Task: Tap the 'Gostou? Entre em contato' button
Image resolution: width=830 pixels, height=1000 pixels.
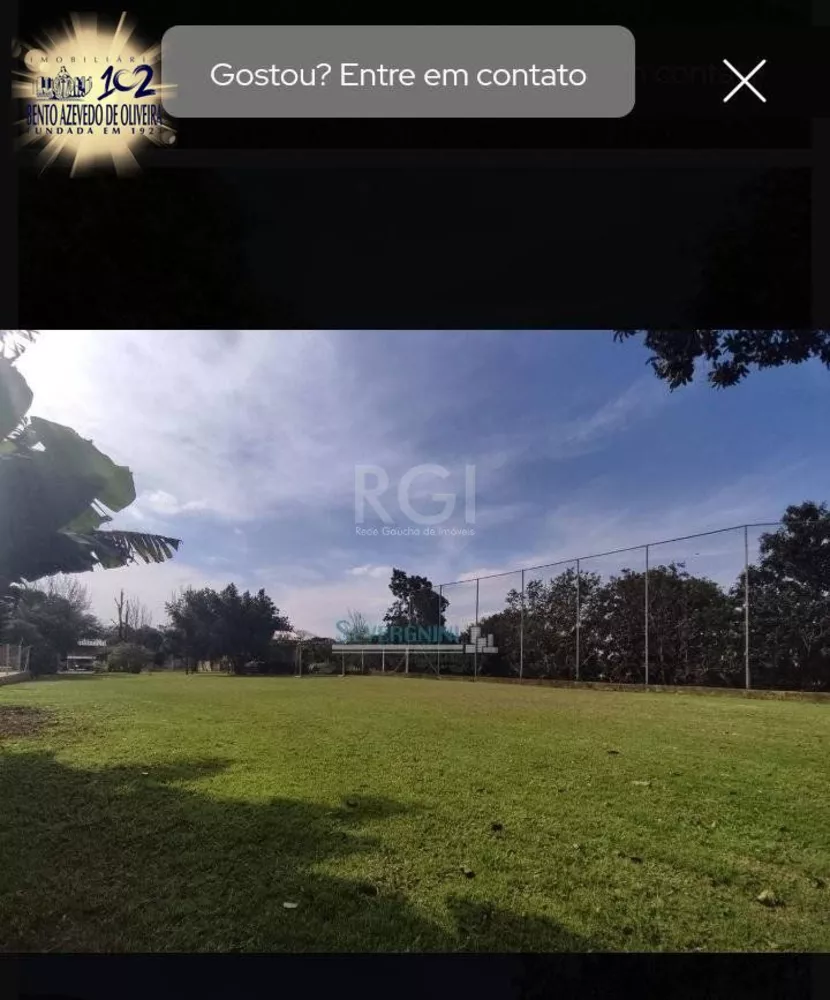Action: (398, 73)
